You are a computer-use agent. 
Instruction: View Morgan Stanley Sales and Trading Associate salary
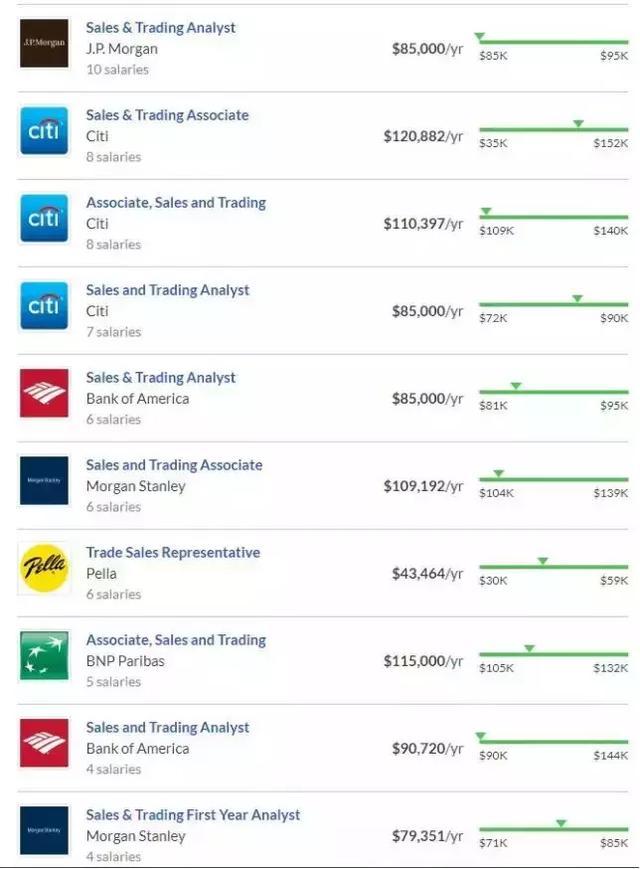pyautogui.click(x=174, y=465)
